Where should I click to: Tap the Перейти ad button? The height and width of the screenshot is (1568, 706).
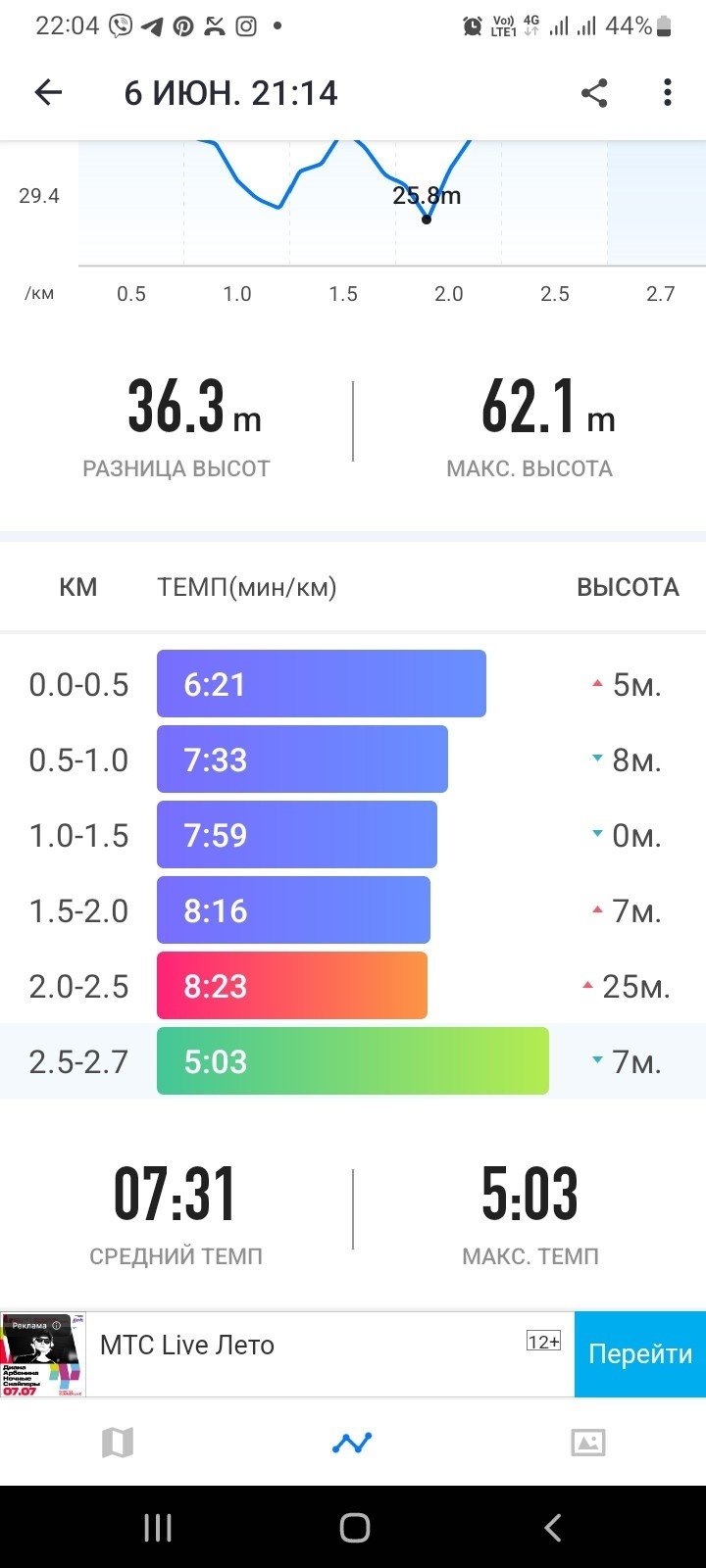pos(640,1354)
